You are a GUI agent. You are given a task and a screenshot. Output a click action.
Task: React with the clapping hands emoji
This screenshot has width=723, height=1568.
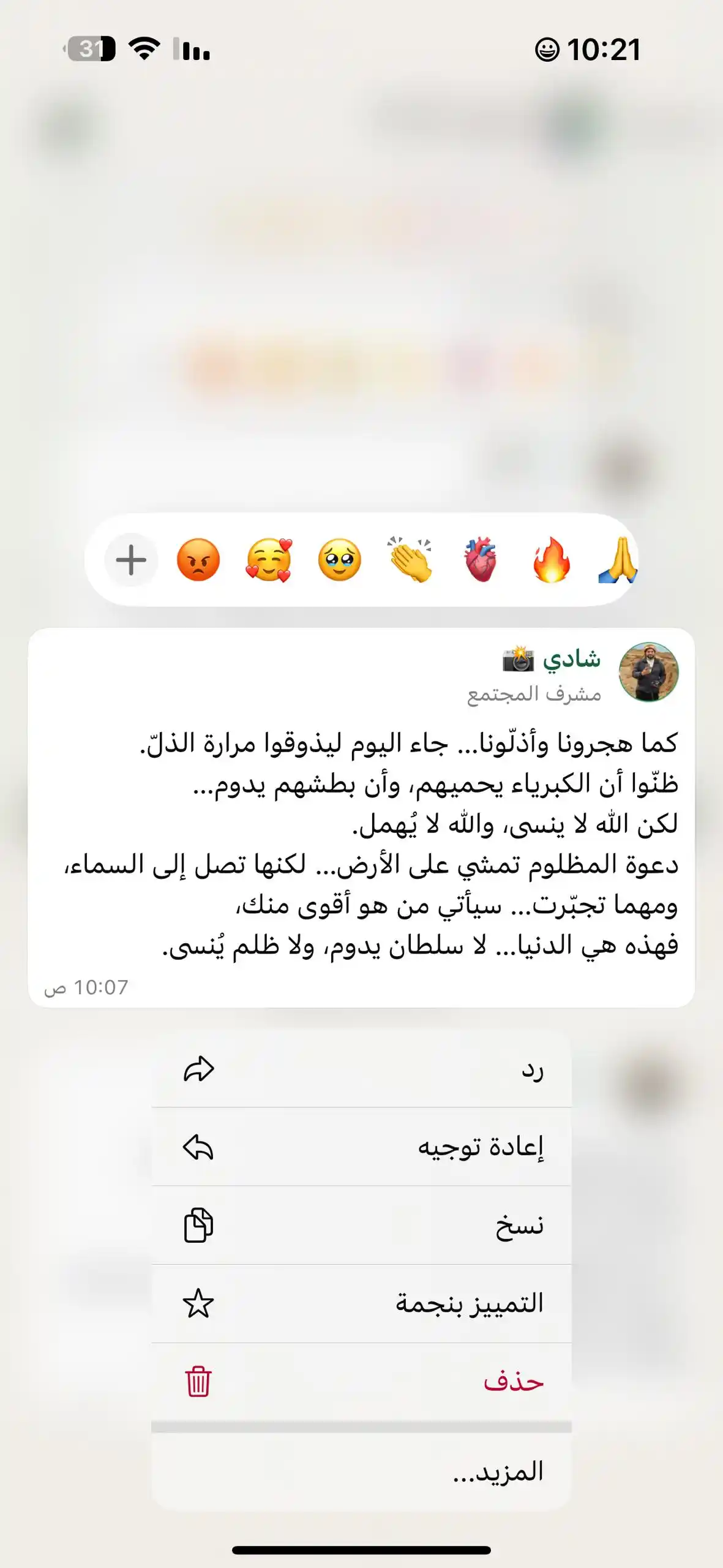point(410,560)
